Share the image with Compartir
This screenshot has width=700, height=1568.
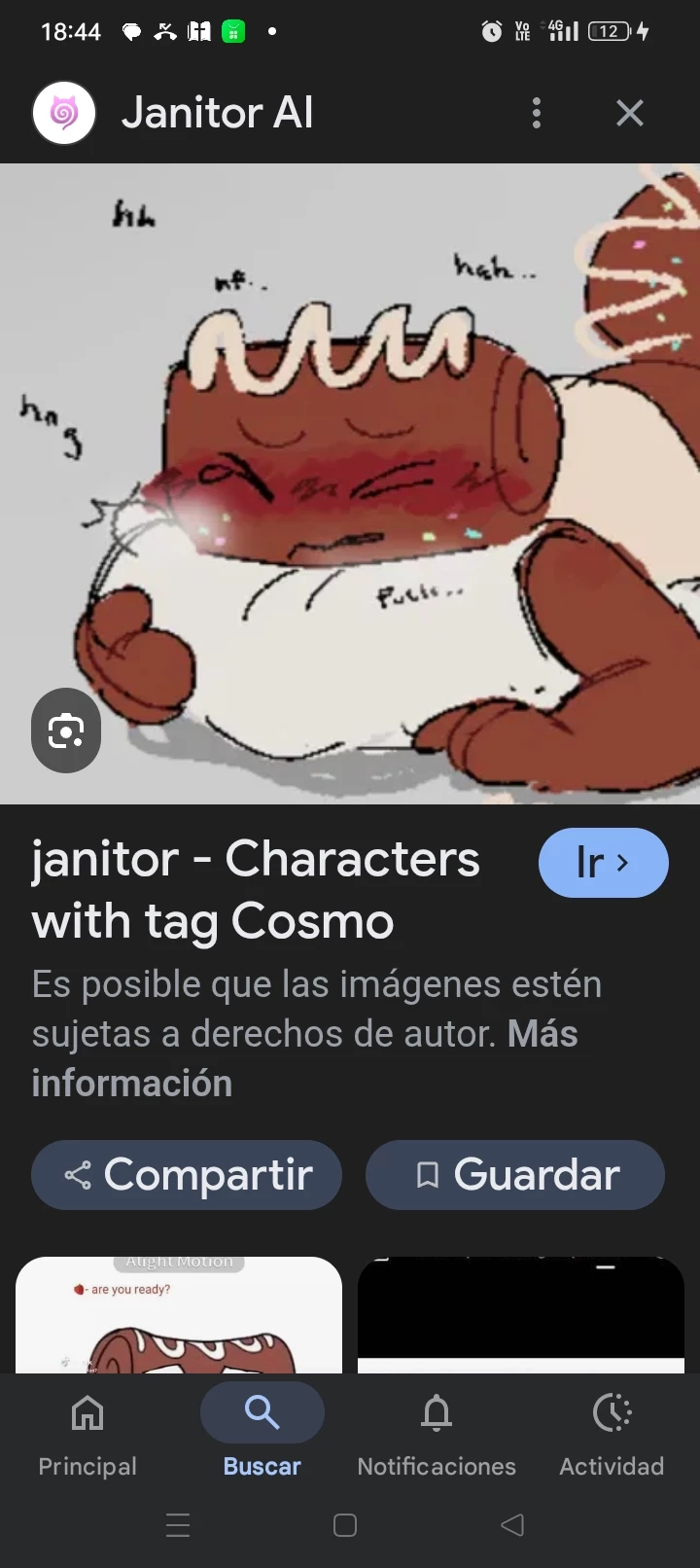point(187,1175)
